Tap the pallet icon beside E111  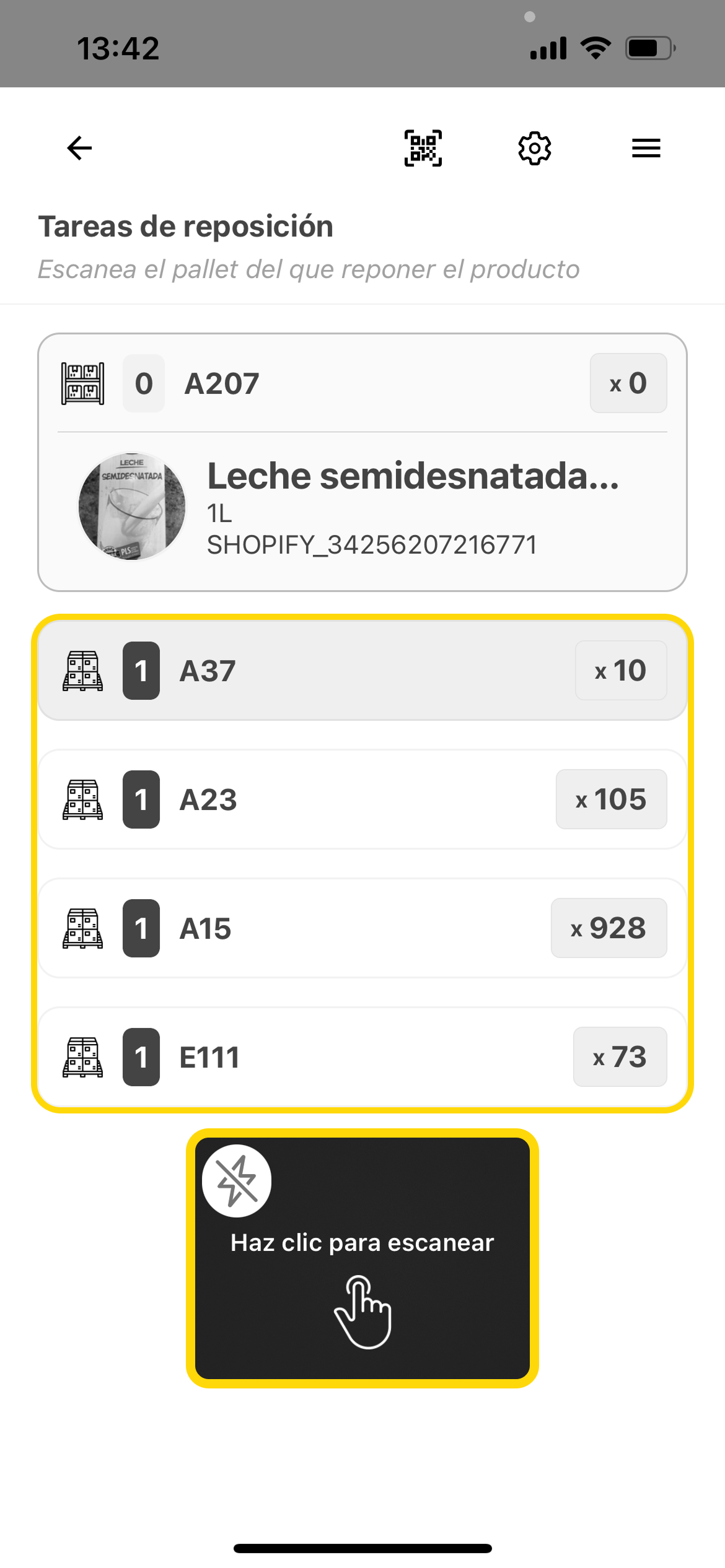84,1056
